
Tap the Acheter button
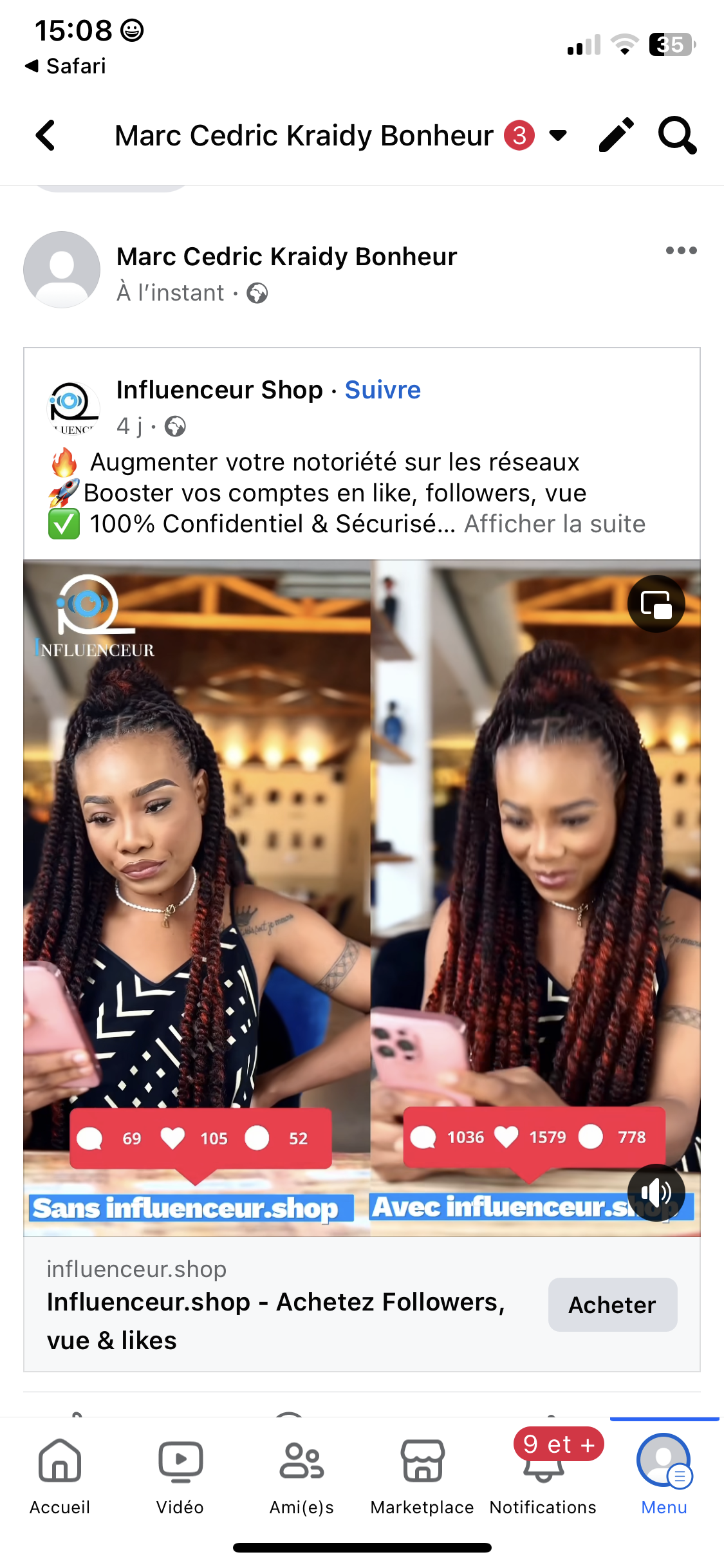[x=612, y=1305]
